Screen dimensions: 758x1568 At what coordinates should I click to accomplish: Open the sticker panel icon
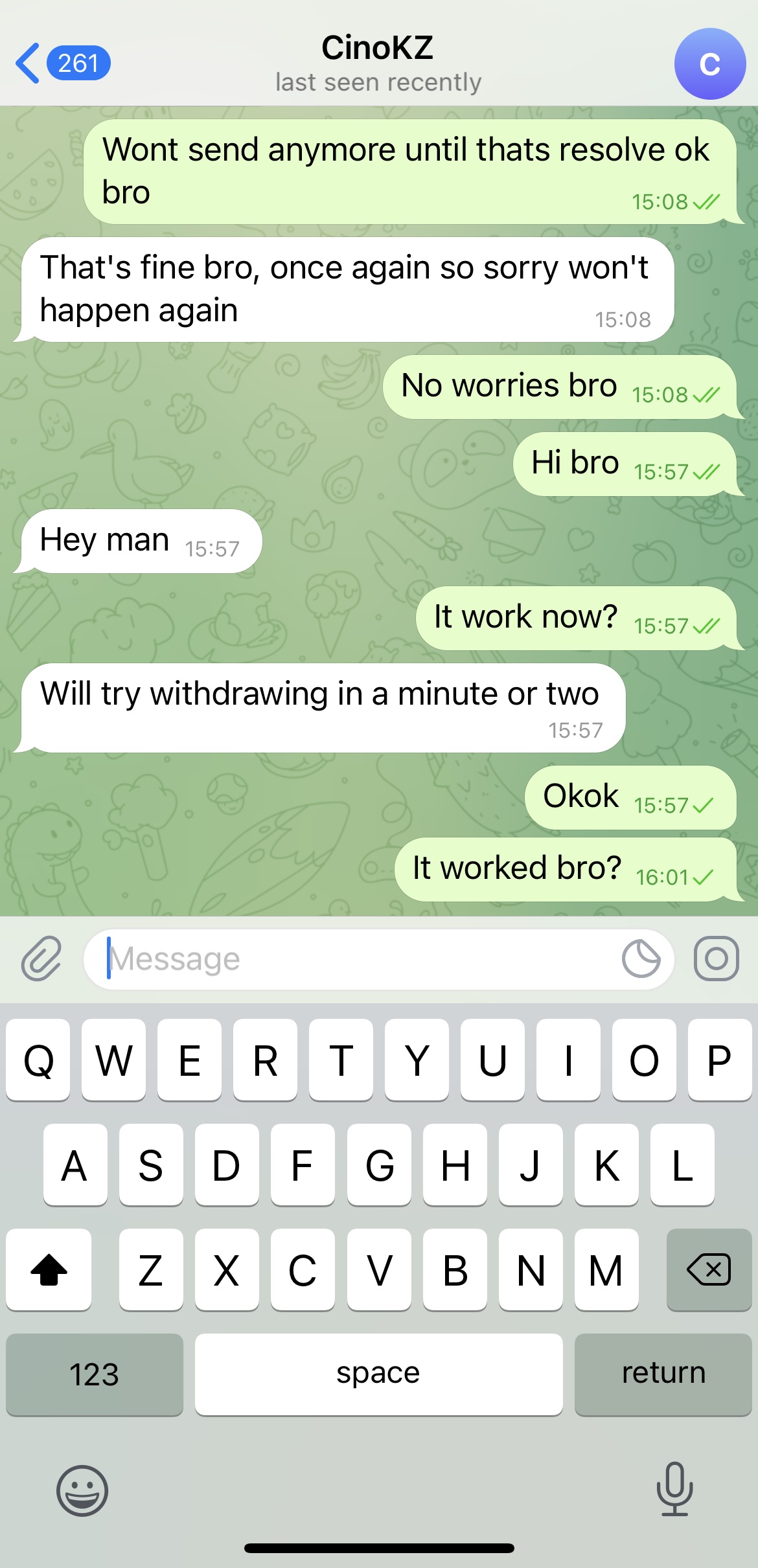coord(641,959)
